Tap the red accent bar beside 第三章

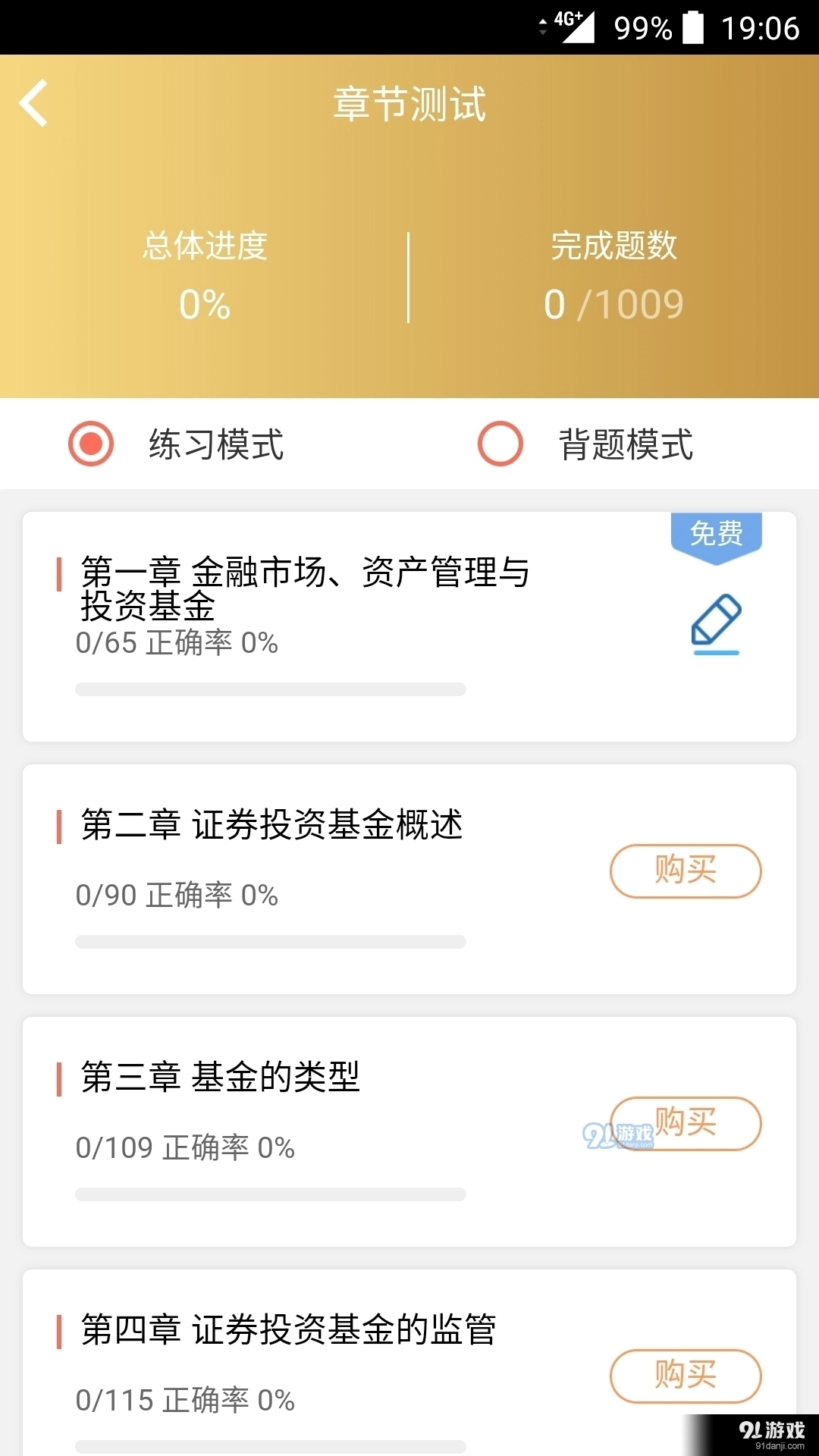pyautogui.click(x=61, y=1080)
